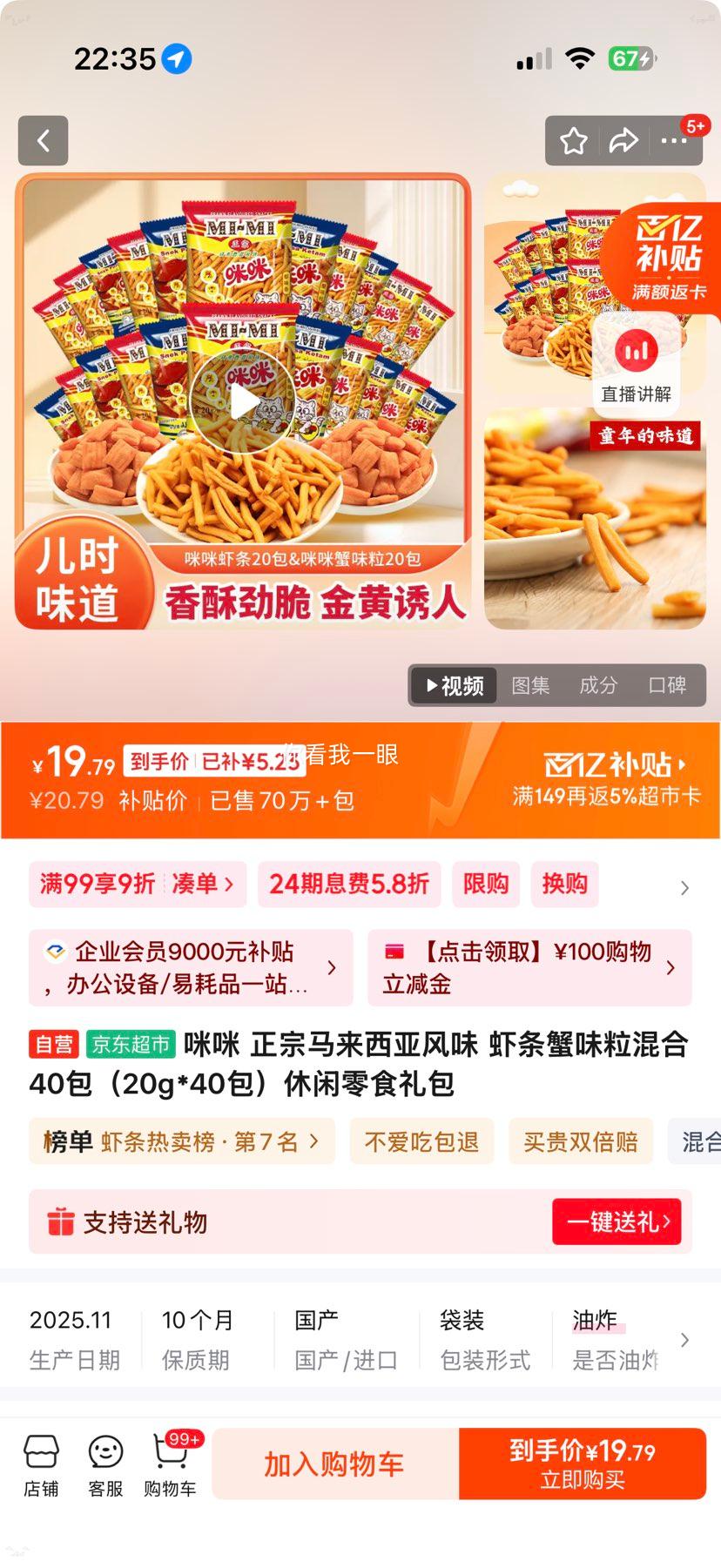Open sharing via the share icon
Viewport: 721px width, 1568px height.
(x=624, y=140)
